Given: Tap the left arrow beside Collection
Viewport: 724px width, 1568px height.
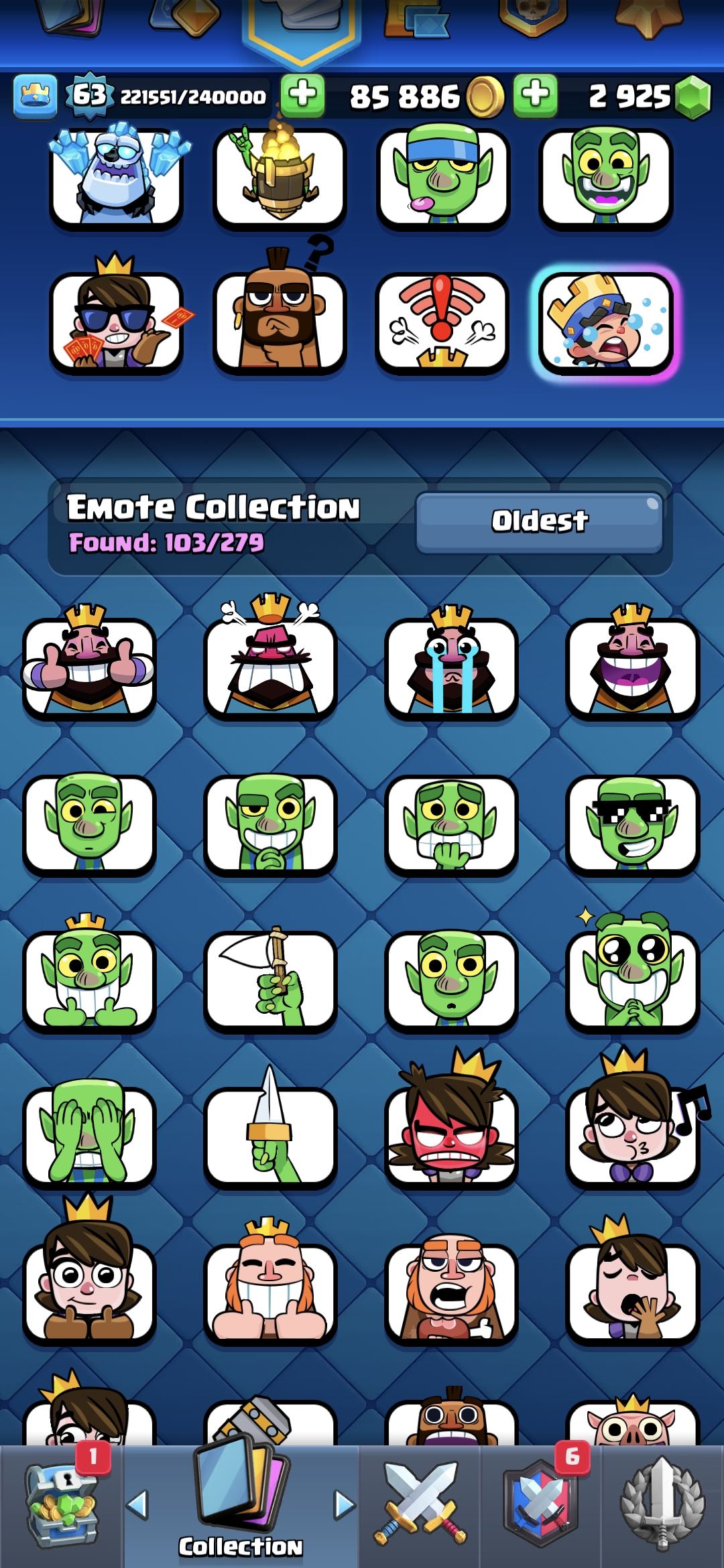Looking at the screenshot, I should (137, 1505).
